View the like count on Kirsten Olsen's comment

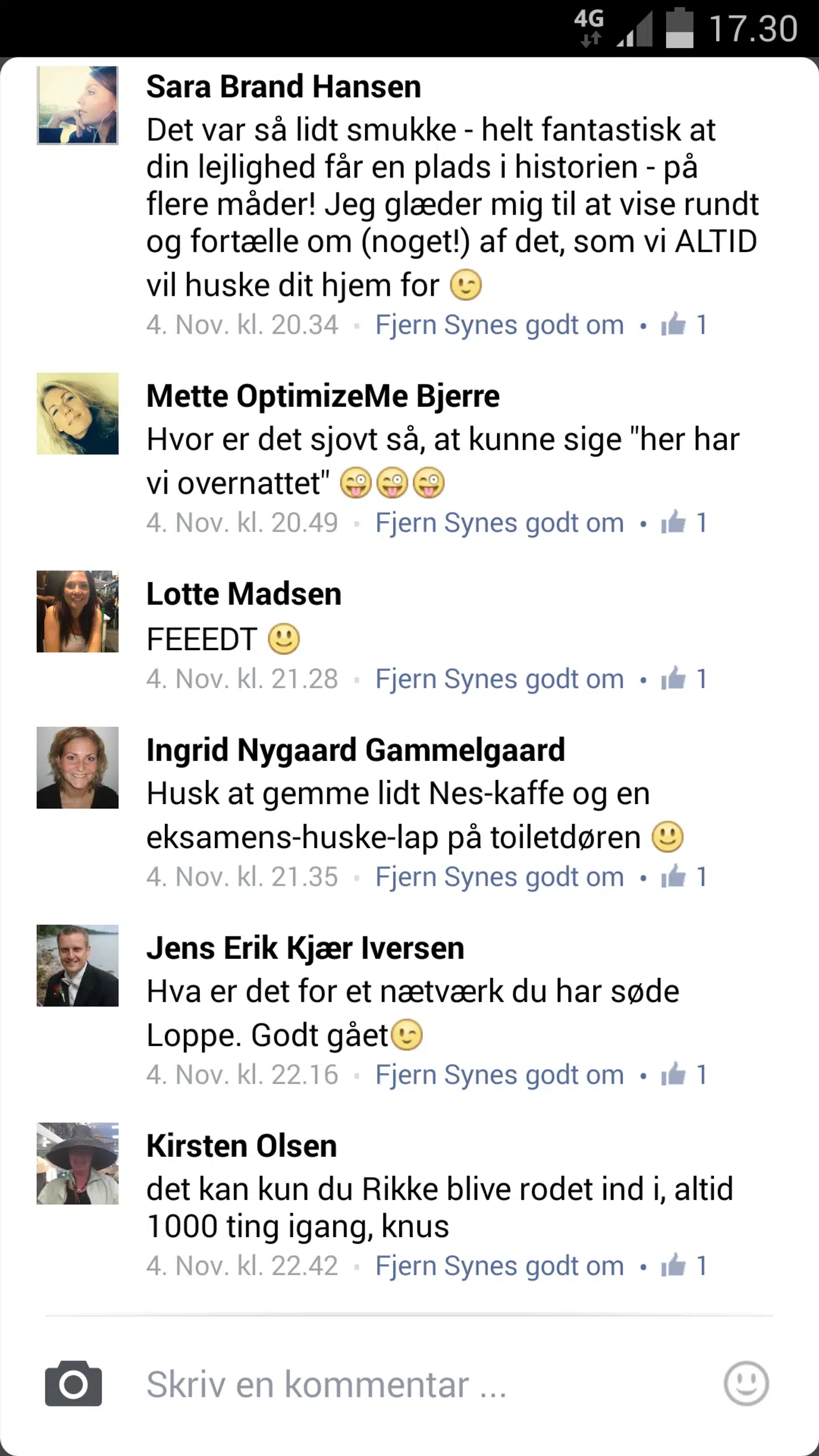pyautogui.click(x=684, y=1265)
